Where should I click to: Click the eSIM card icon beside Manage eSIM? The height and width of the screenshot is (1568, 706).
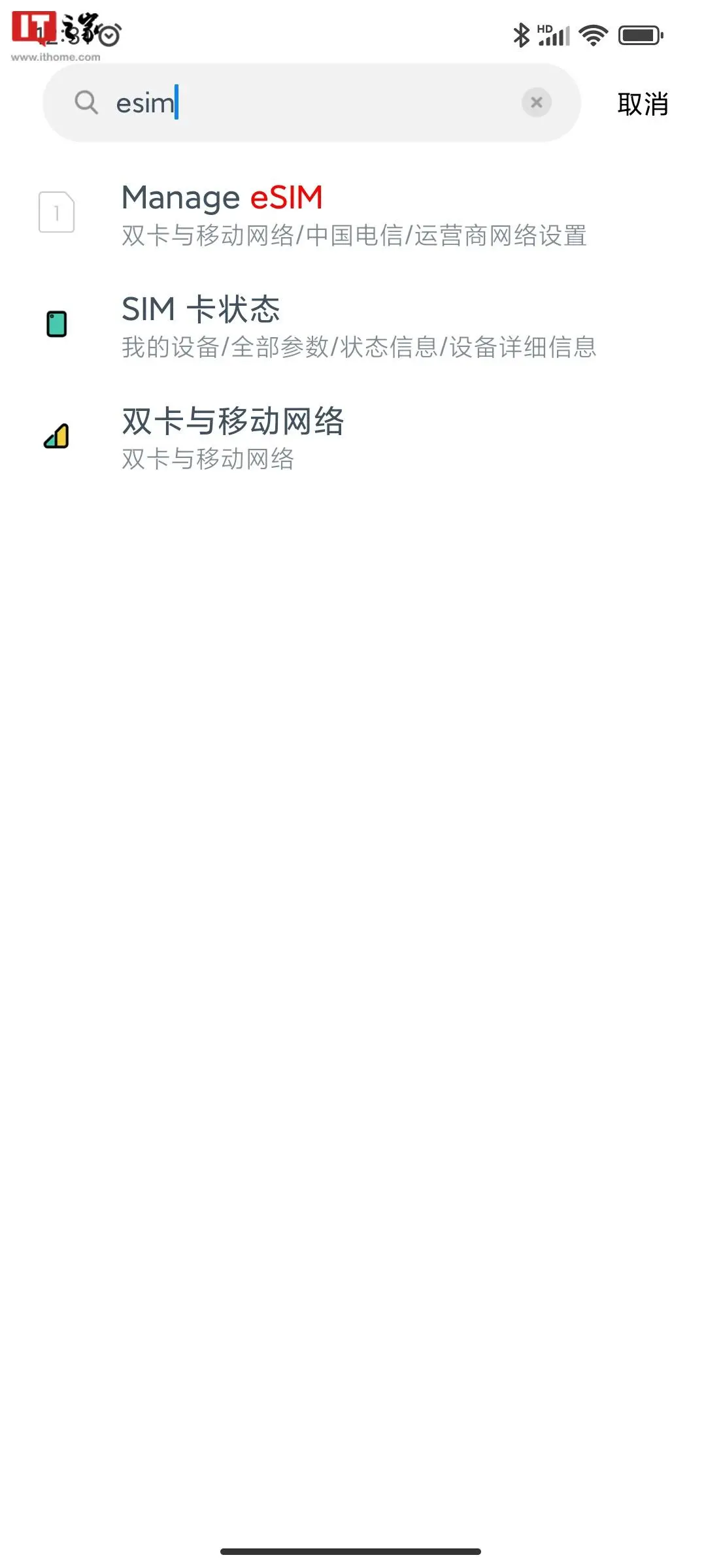click(x=56, y=212)
